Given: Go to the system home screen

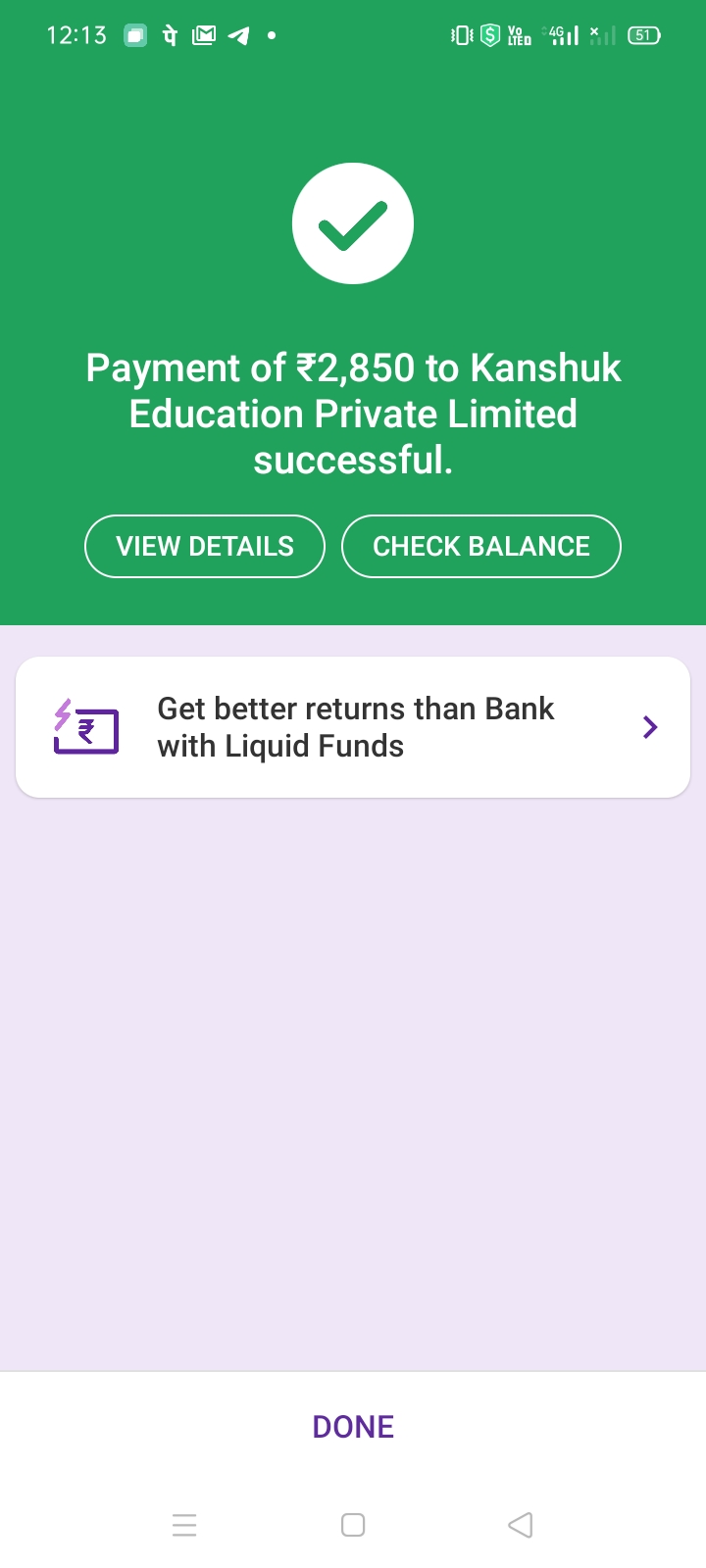Looking at the screenshot, I should coord(353,1525).
